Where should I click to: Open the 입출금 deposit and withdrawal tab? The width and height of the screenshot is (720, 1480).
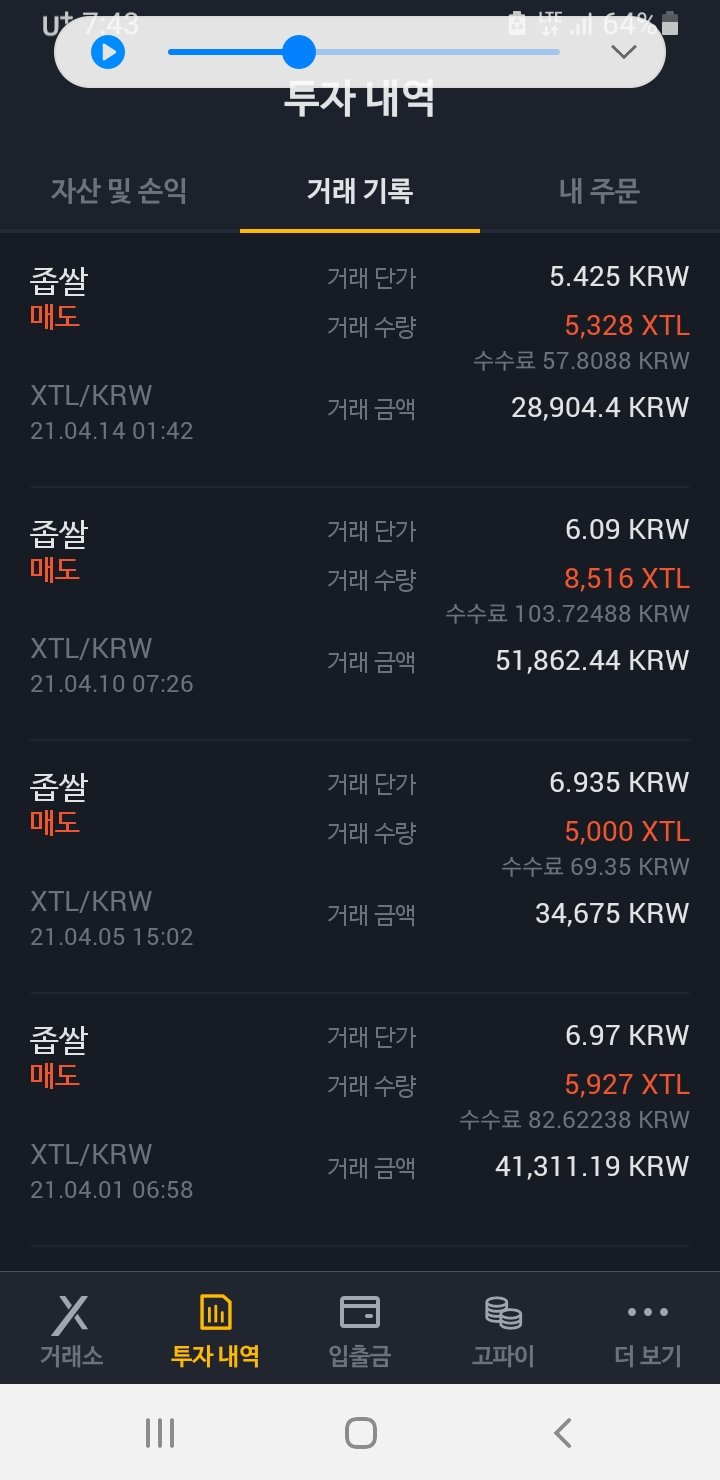coord(359,1329)
